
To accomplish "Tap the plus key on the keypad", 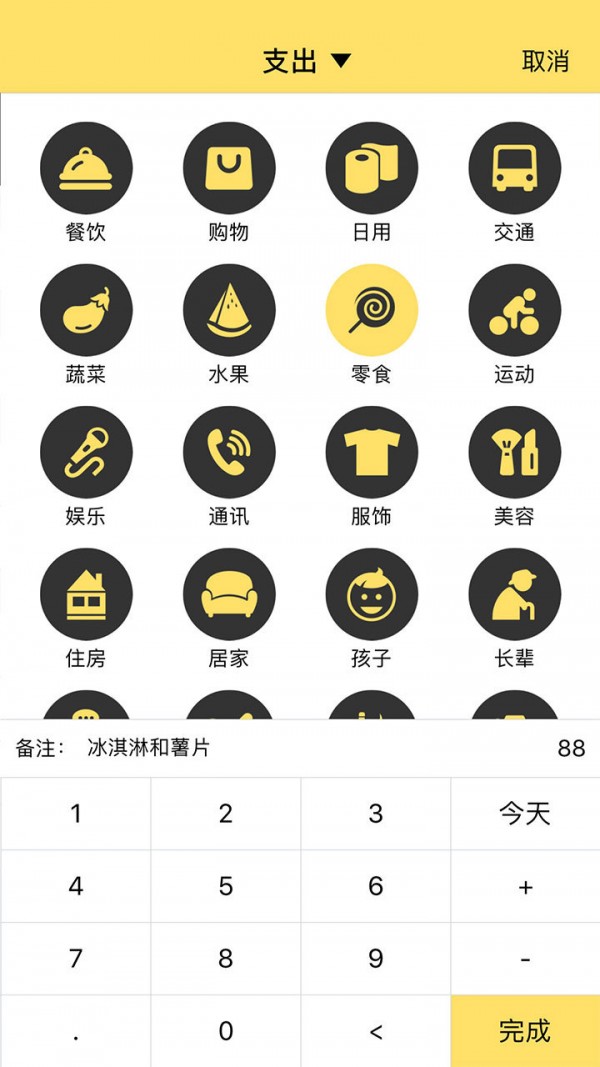I will point(525,886).
